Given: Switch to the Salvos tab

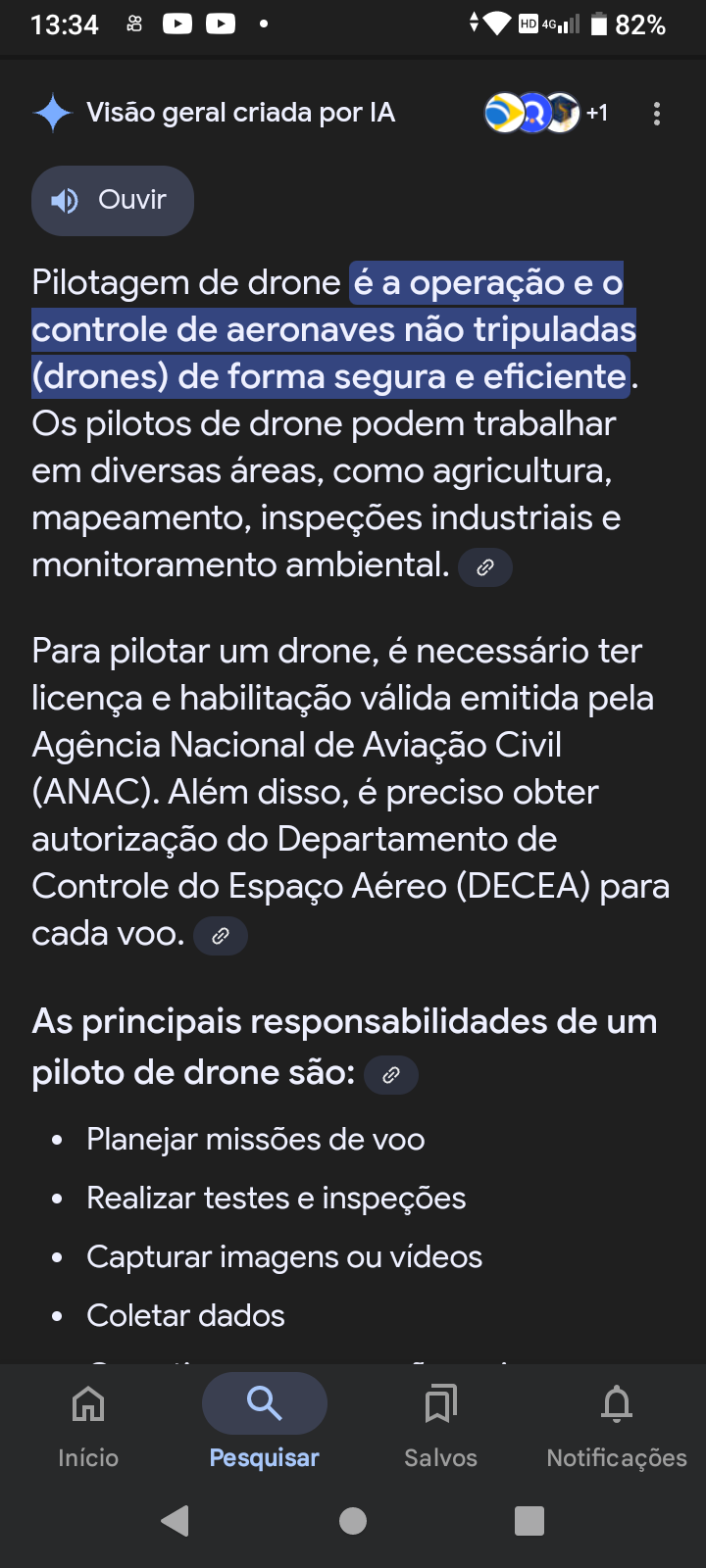Looking at the screenshot, I should coord(441,1427).
